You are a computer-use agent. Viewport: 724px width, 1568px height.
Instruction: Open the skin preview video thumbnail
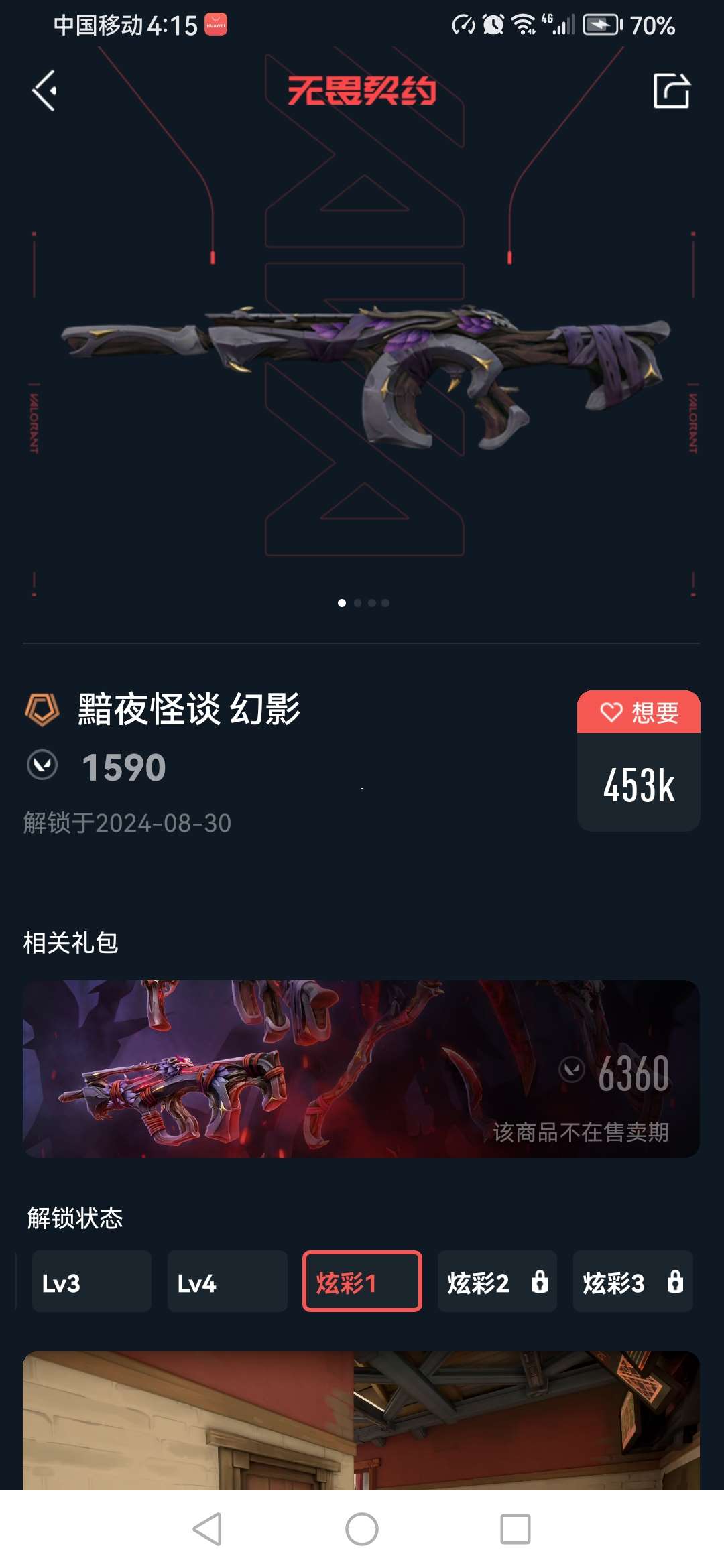click(x=361, y=1421)
